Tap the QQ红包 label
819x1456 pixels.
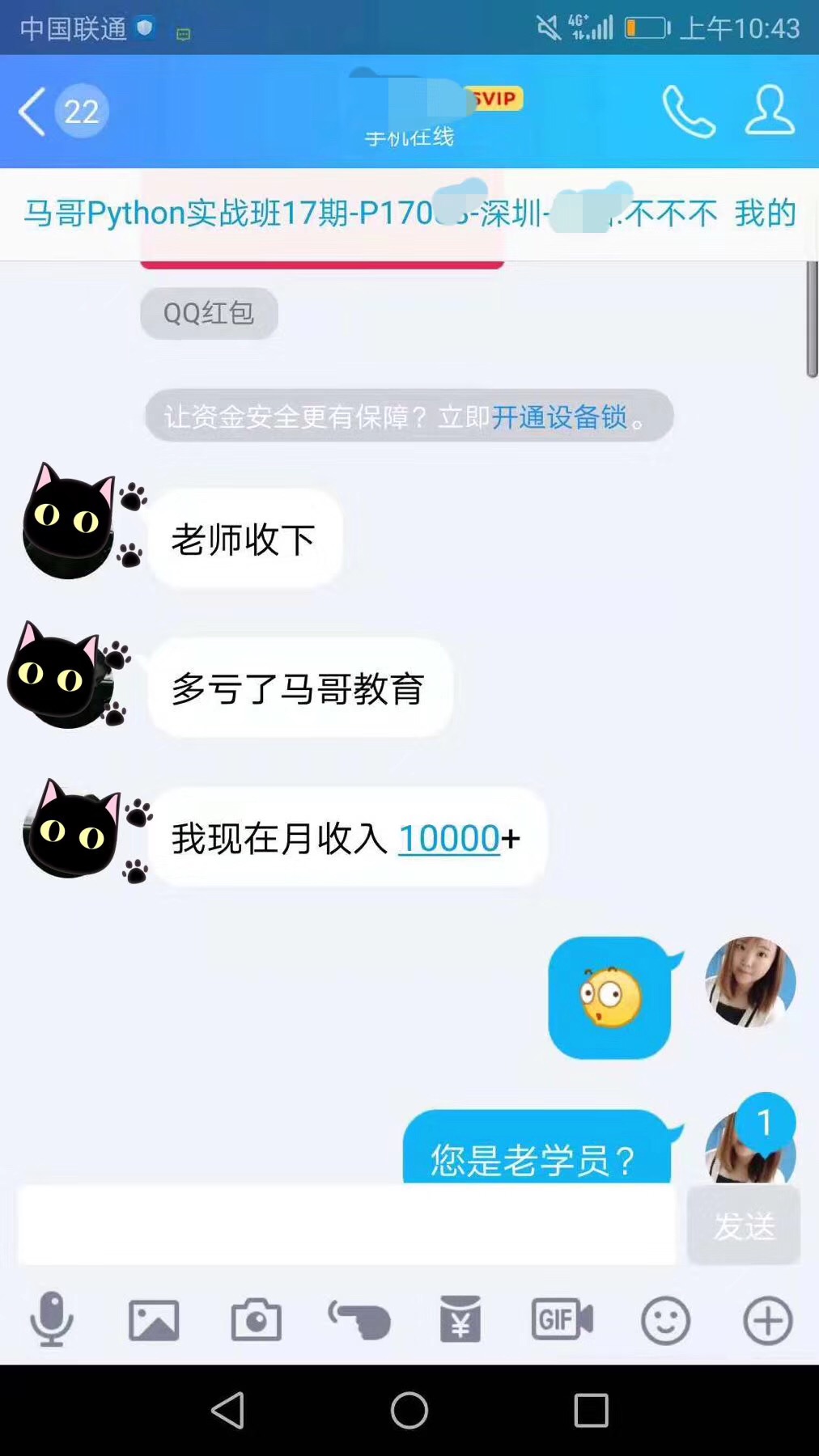tap(209, 313)
